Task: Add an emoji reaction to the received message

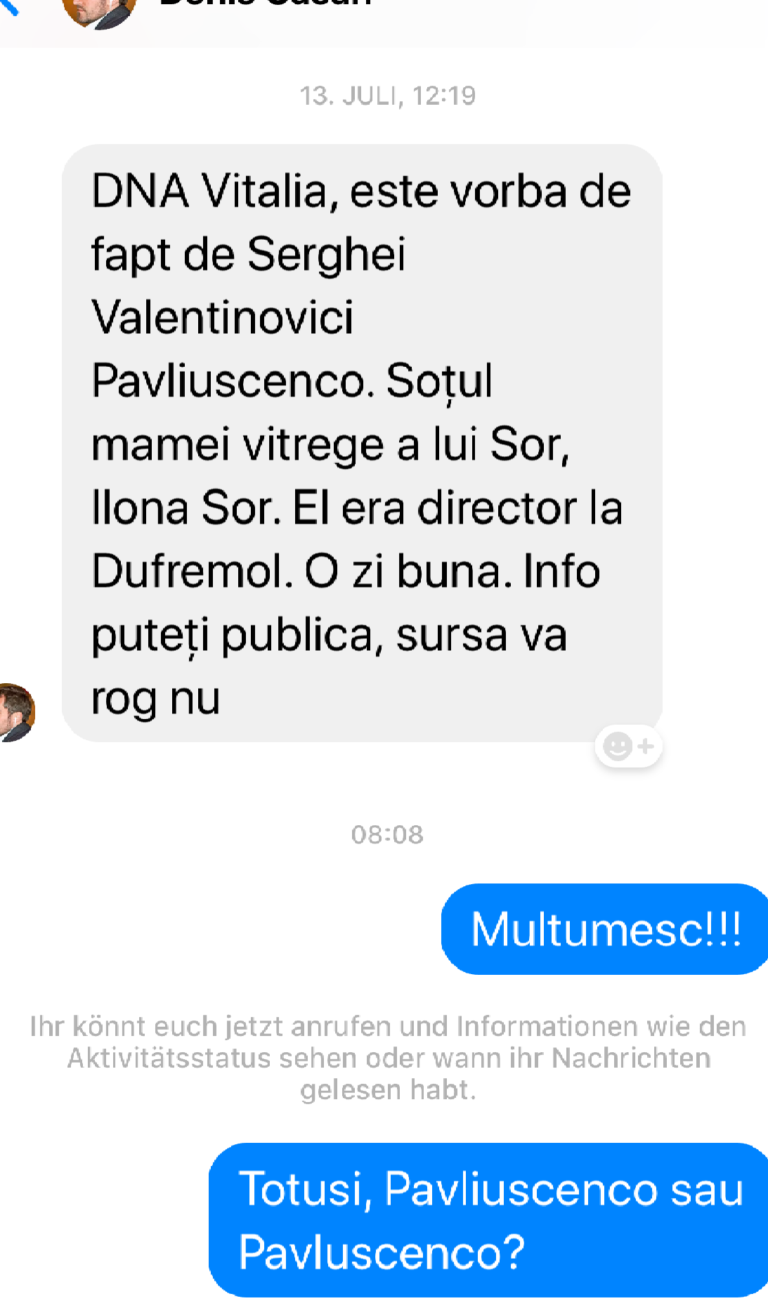Action: [x=629, y=746]
